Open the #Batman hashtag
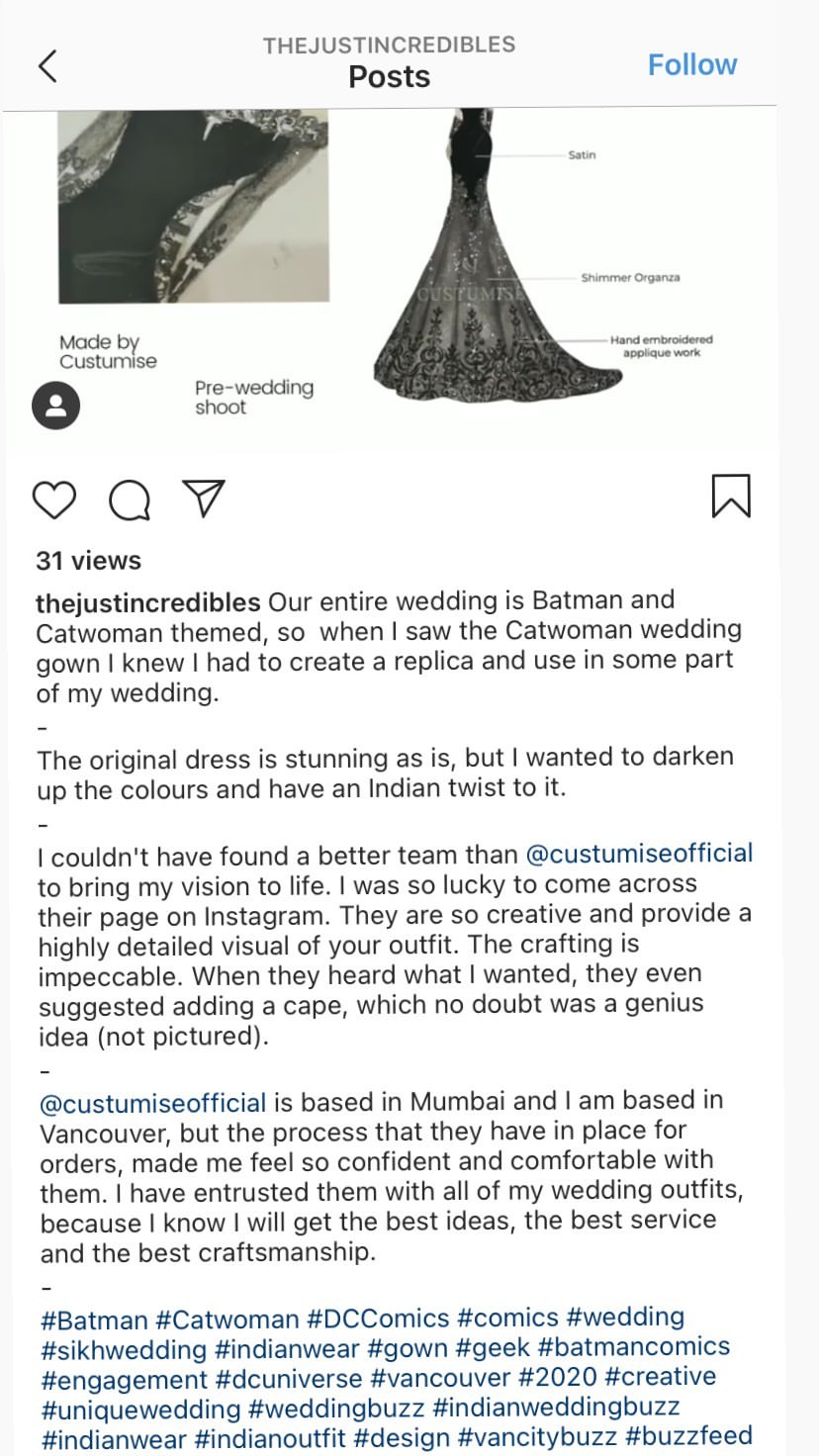819x1456 pixels. pos(95,1319)
